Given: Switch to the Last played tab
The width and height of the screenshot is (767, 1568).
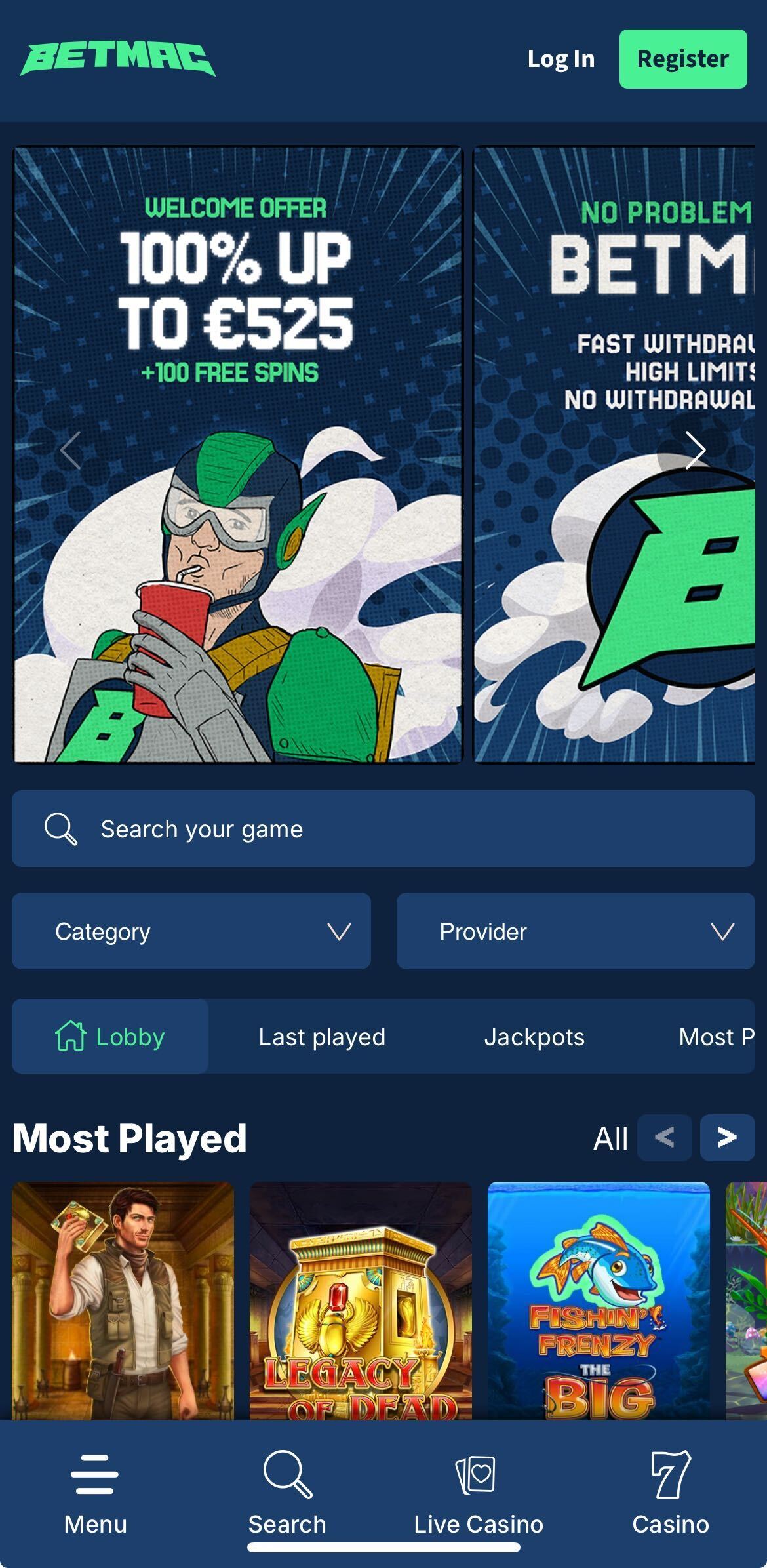Looking at the screenshot, I should 322,1037.
